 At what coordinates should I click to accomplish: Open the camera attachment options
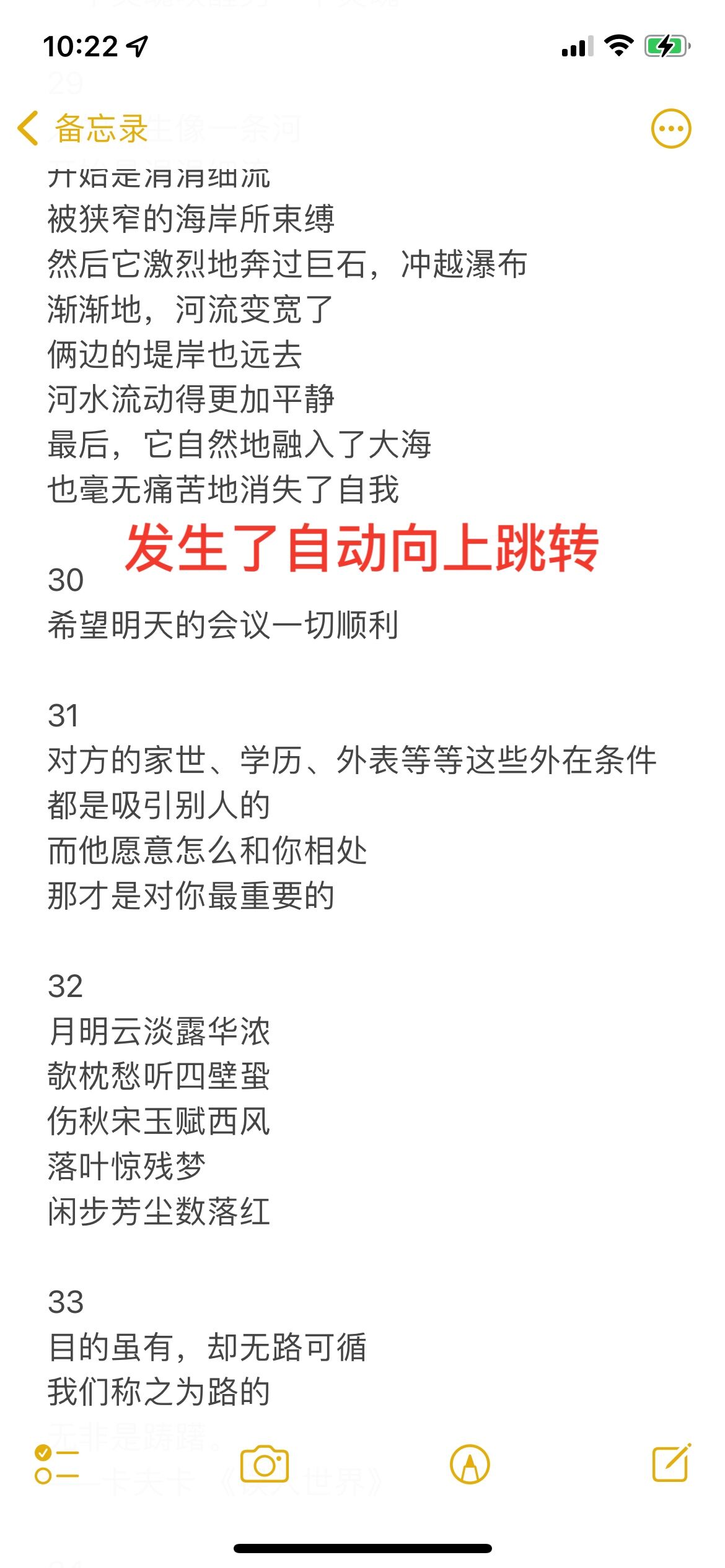[x=265, y=1465]
